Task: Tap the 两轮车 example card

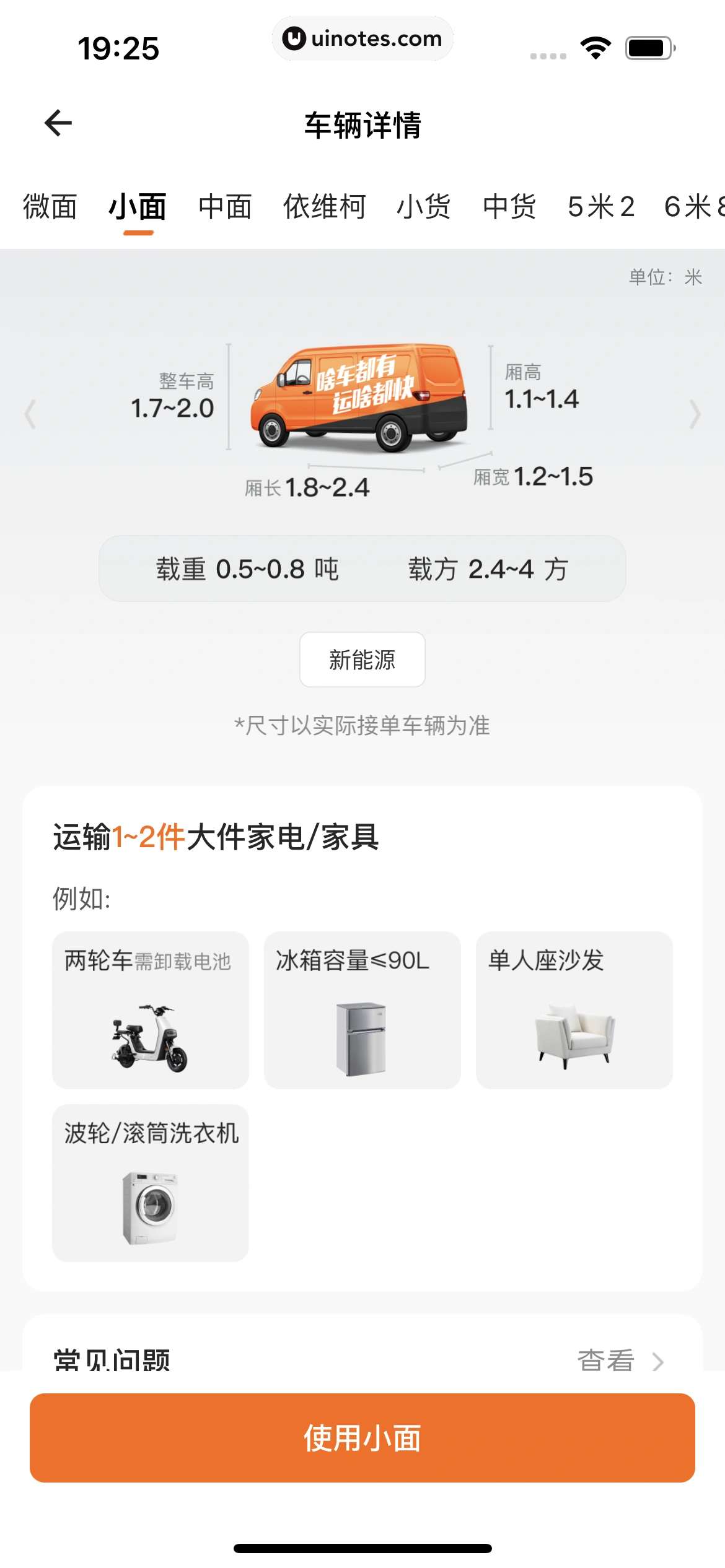Action: point(151,1011)
